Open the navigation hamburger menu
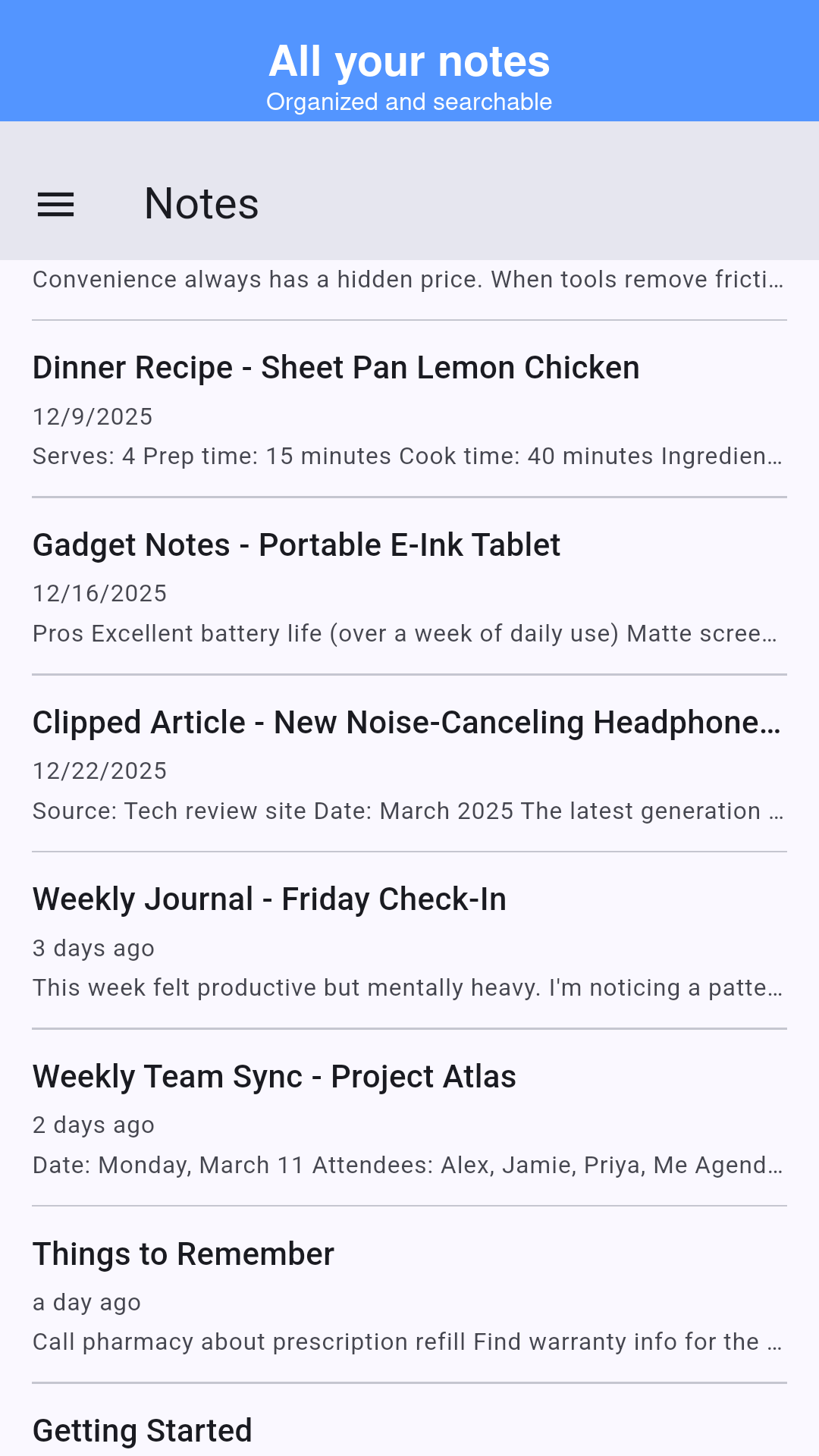 point(55,203)
